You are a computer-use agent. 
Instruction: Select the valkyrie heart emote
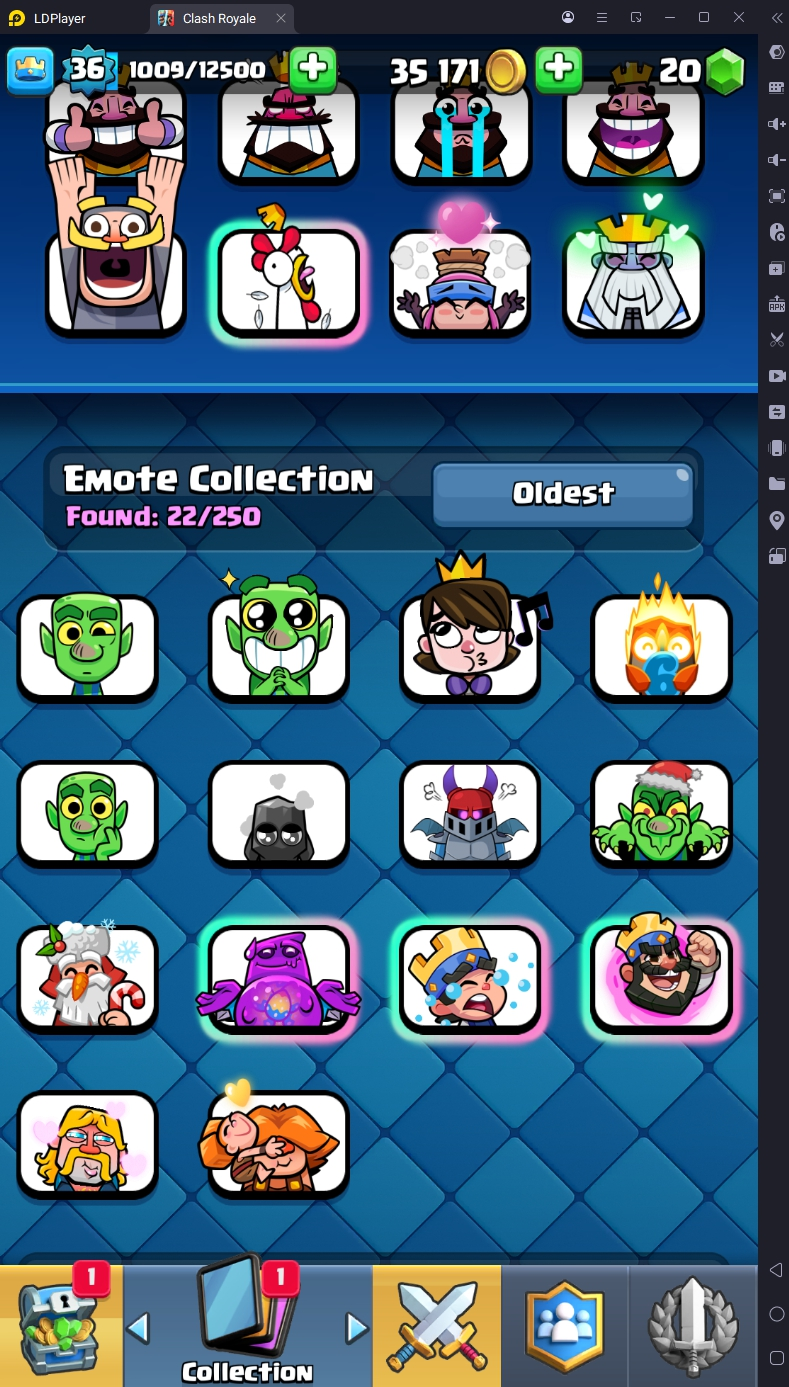pos(278,1144)
